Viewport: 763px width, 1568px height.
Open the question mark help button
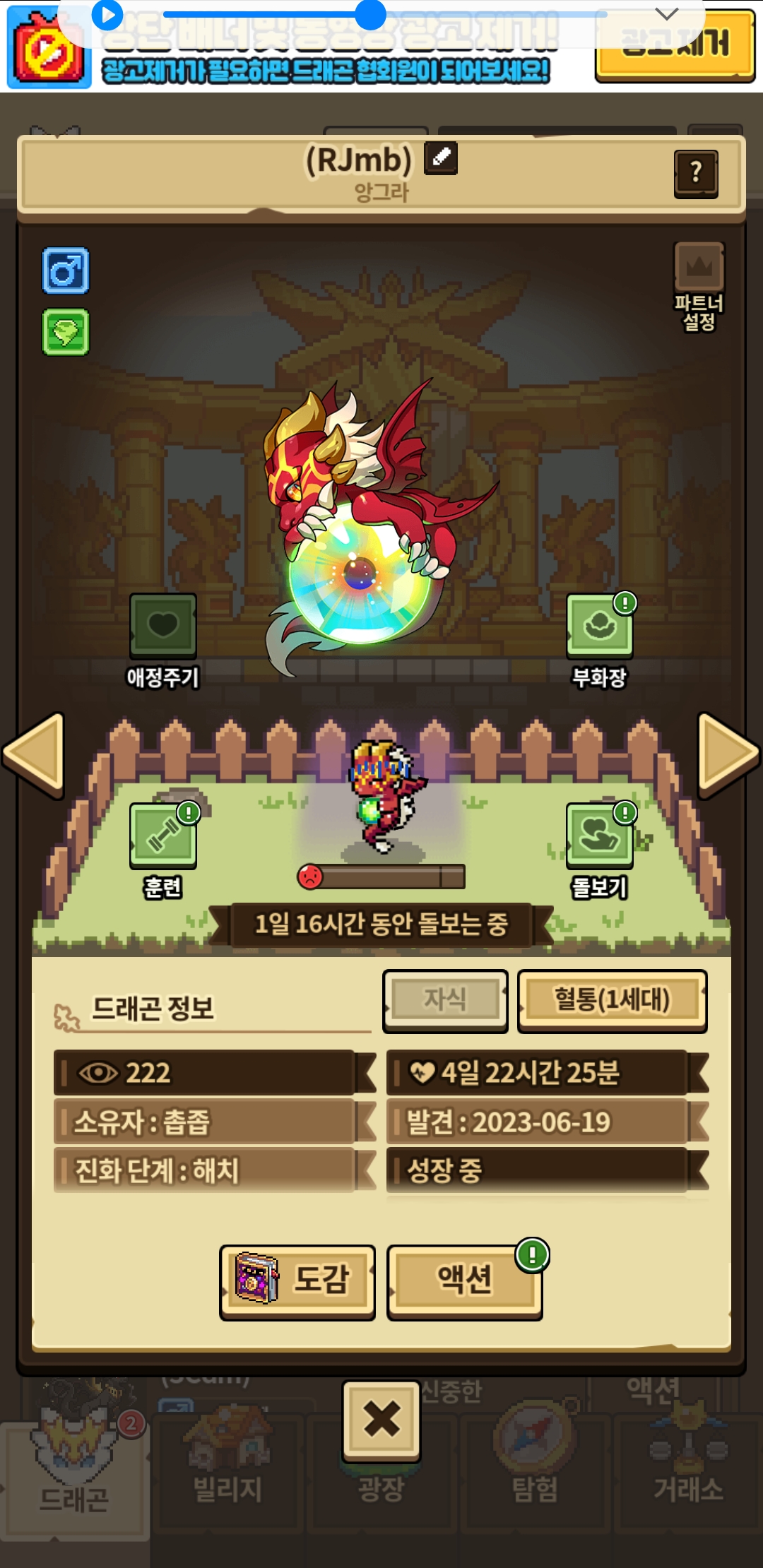696,173
